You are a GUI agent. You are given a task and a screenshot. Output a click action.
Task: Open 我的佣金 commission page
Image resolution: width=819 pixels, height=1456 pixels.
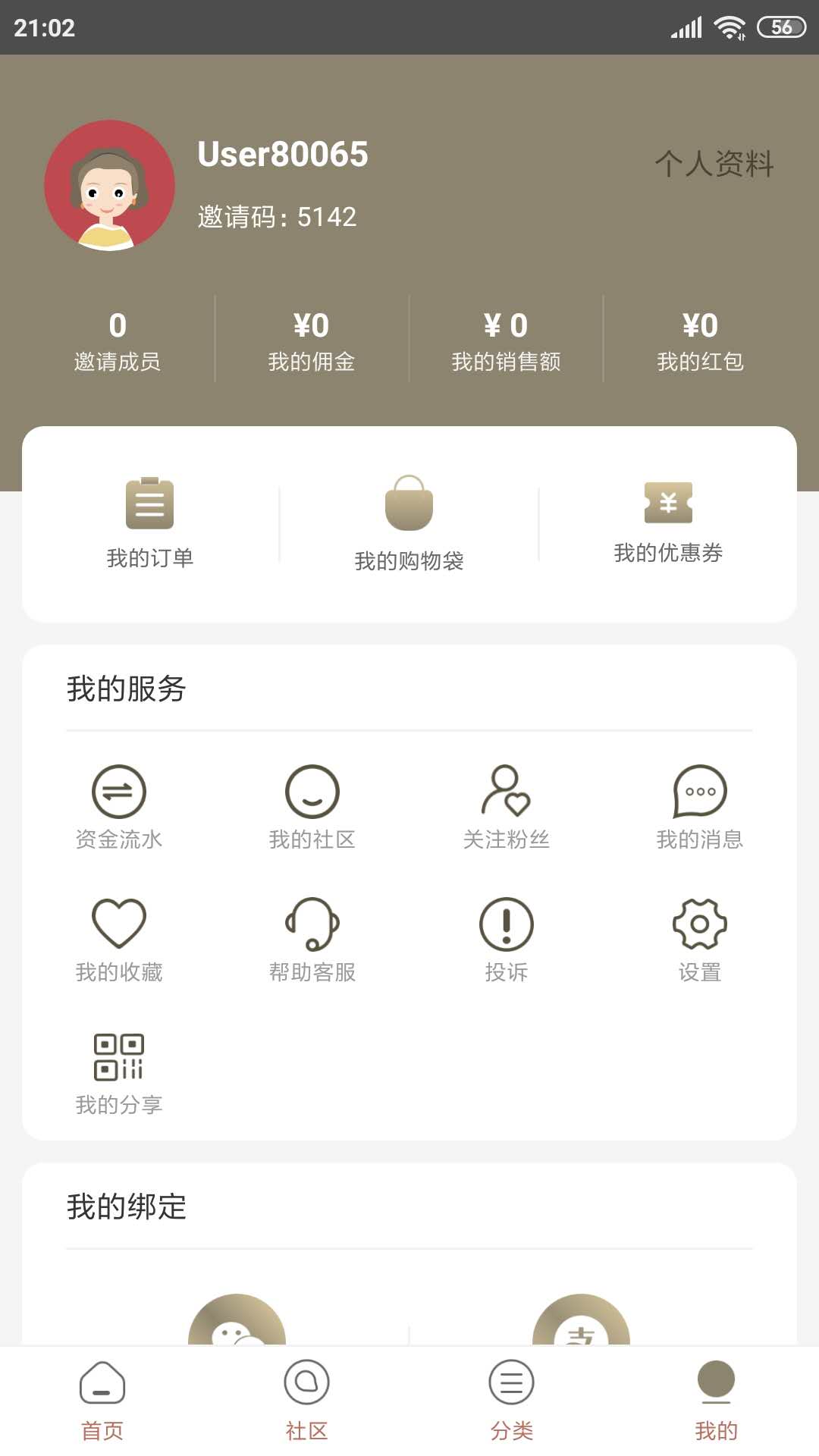pyautogui.click(x=312, y=340)
